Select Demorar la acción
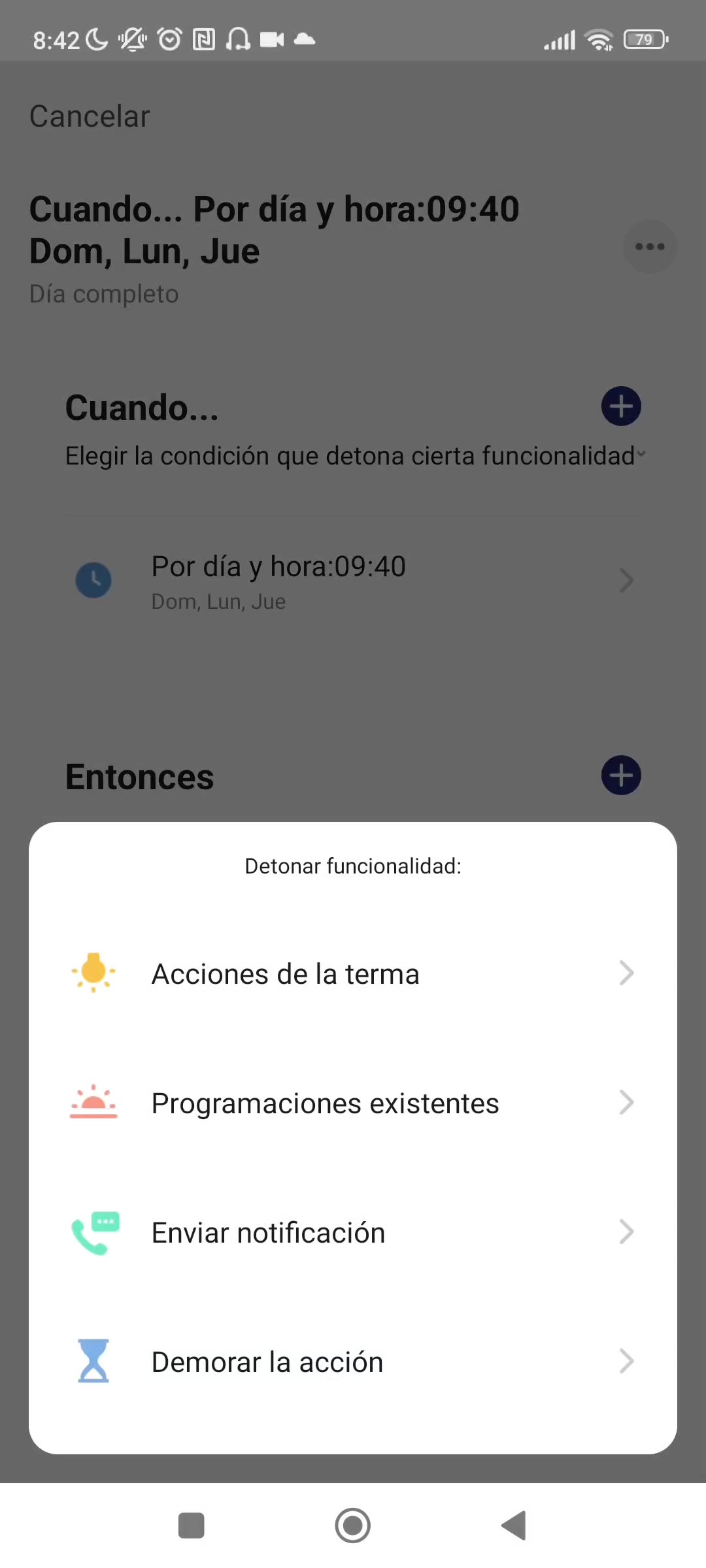 click(352, 1362)
